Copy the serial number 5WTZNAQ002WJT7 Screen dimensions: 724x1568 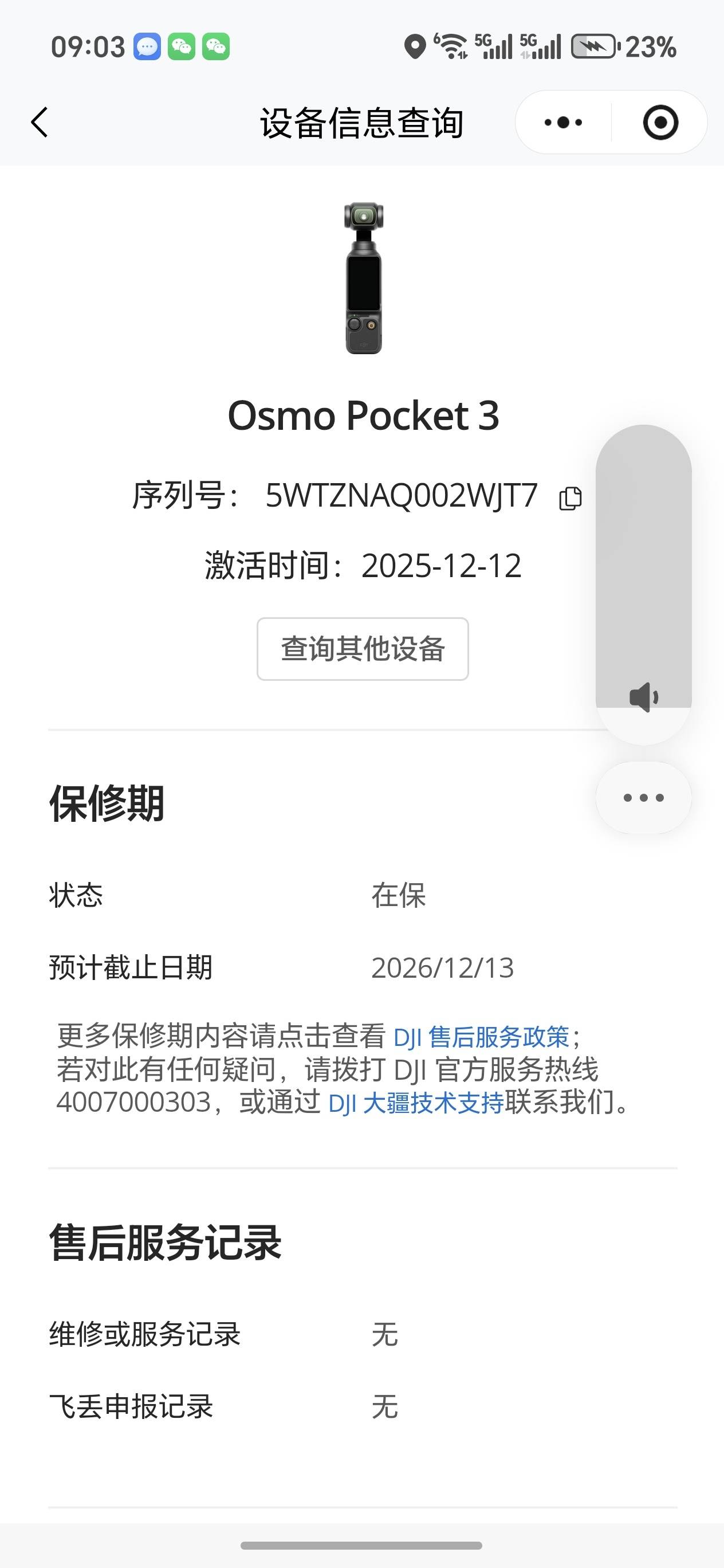(570, 498)
